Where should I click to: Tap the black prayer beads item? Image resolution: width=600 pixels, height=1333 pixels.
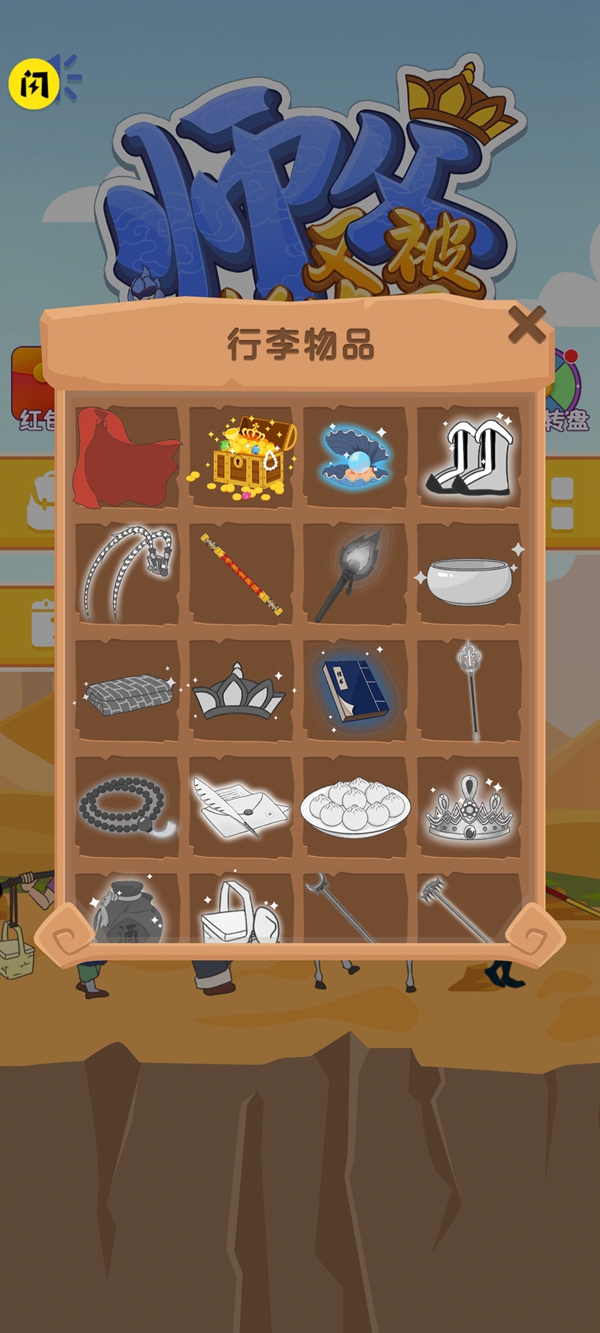pos(125,806)
